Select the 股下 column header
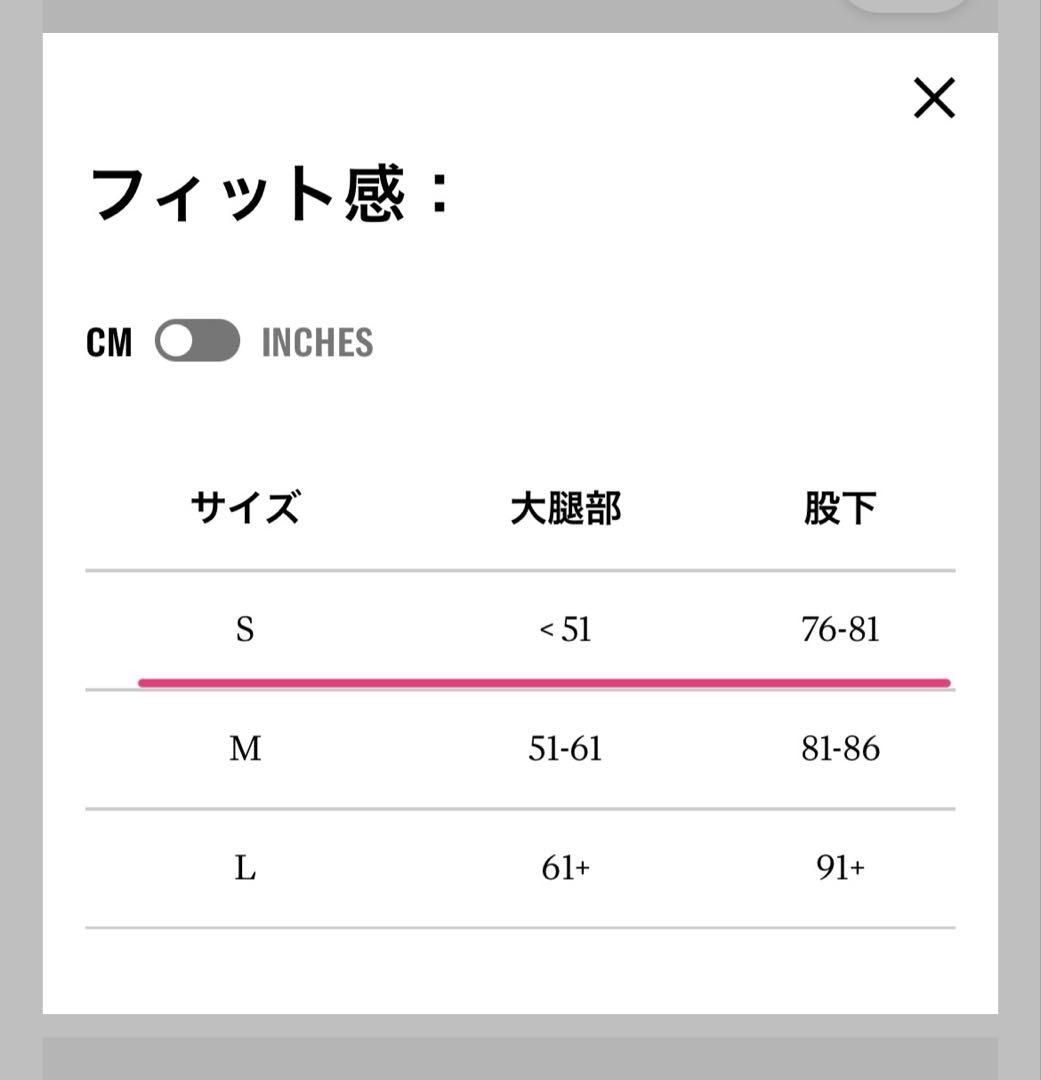This screenshot has height=1080, width=1041. (x=840, y=507)
